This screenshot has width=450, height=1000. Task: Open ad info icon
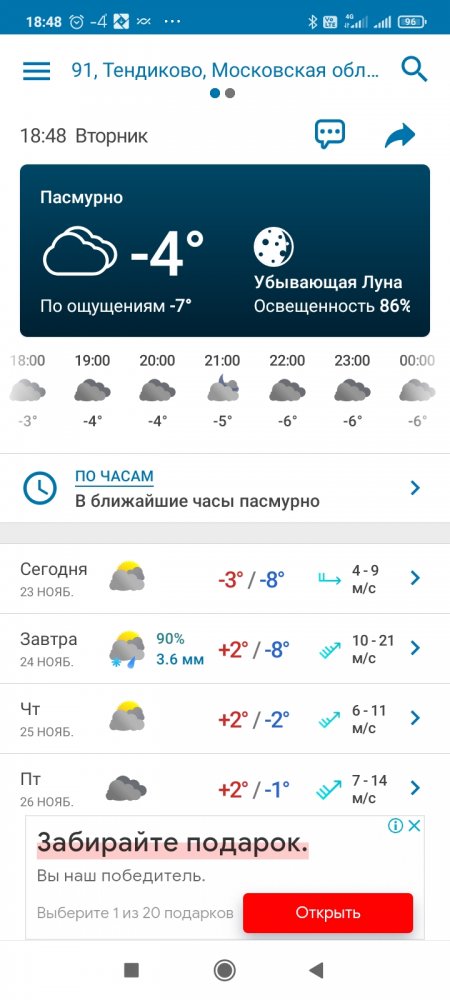click(395, 827)
